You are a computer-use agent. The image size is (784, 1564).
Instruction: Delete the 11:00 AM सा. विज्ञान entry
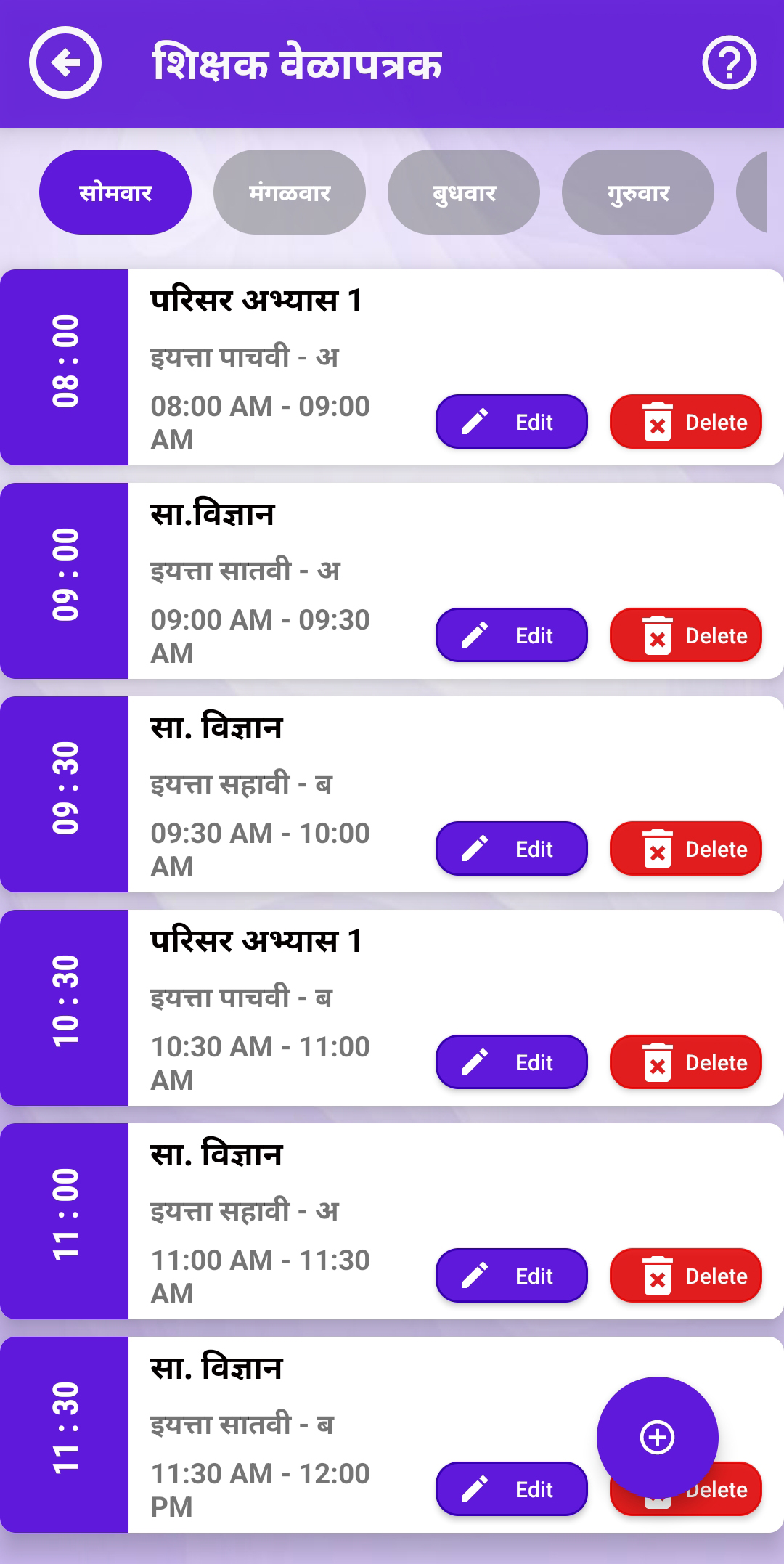point(685,1276)
